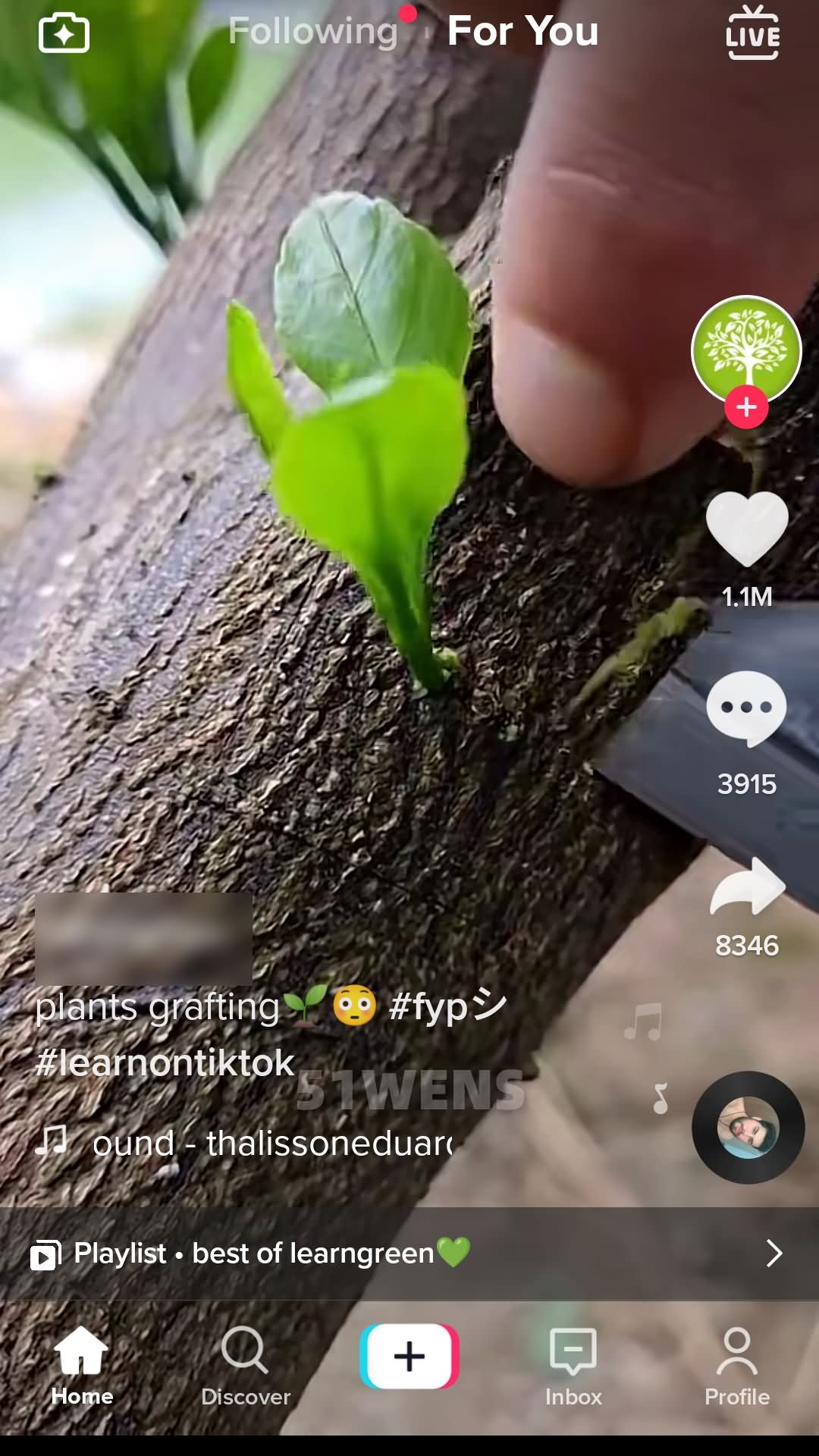Image resolution: width=819 pixels, height=1456 pixels.
Task: Open the creator's green tree profile picture
Action: click(x=746, y=350)
